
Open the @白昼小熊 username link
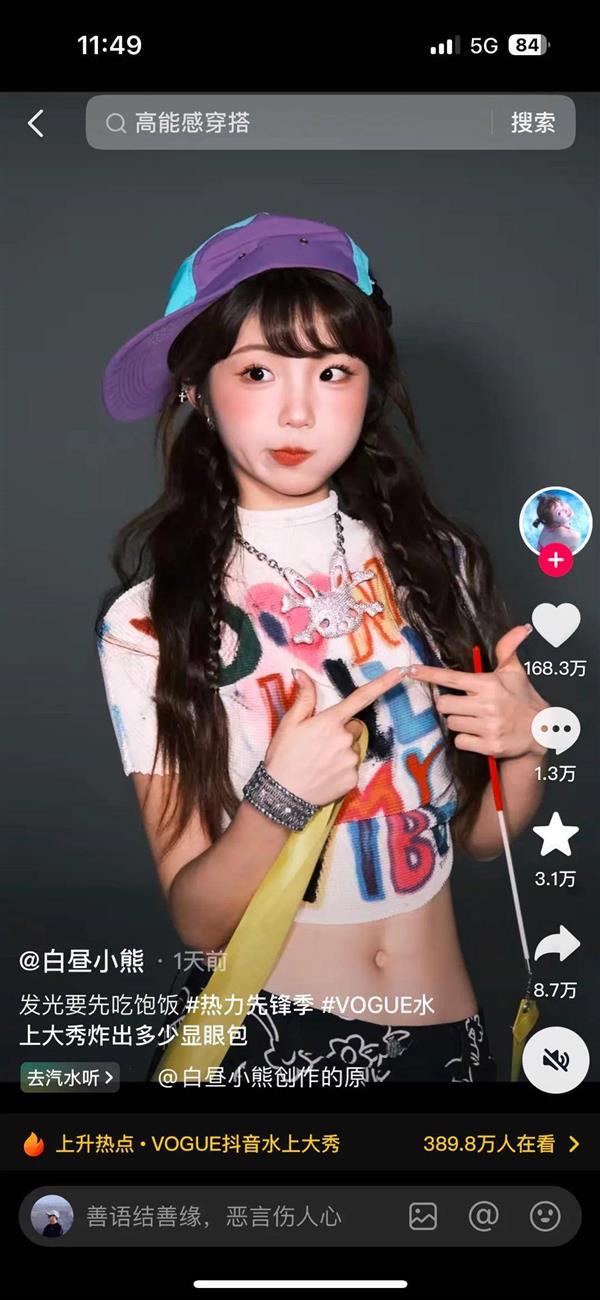click(82, 961)
